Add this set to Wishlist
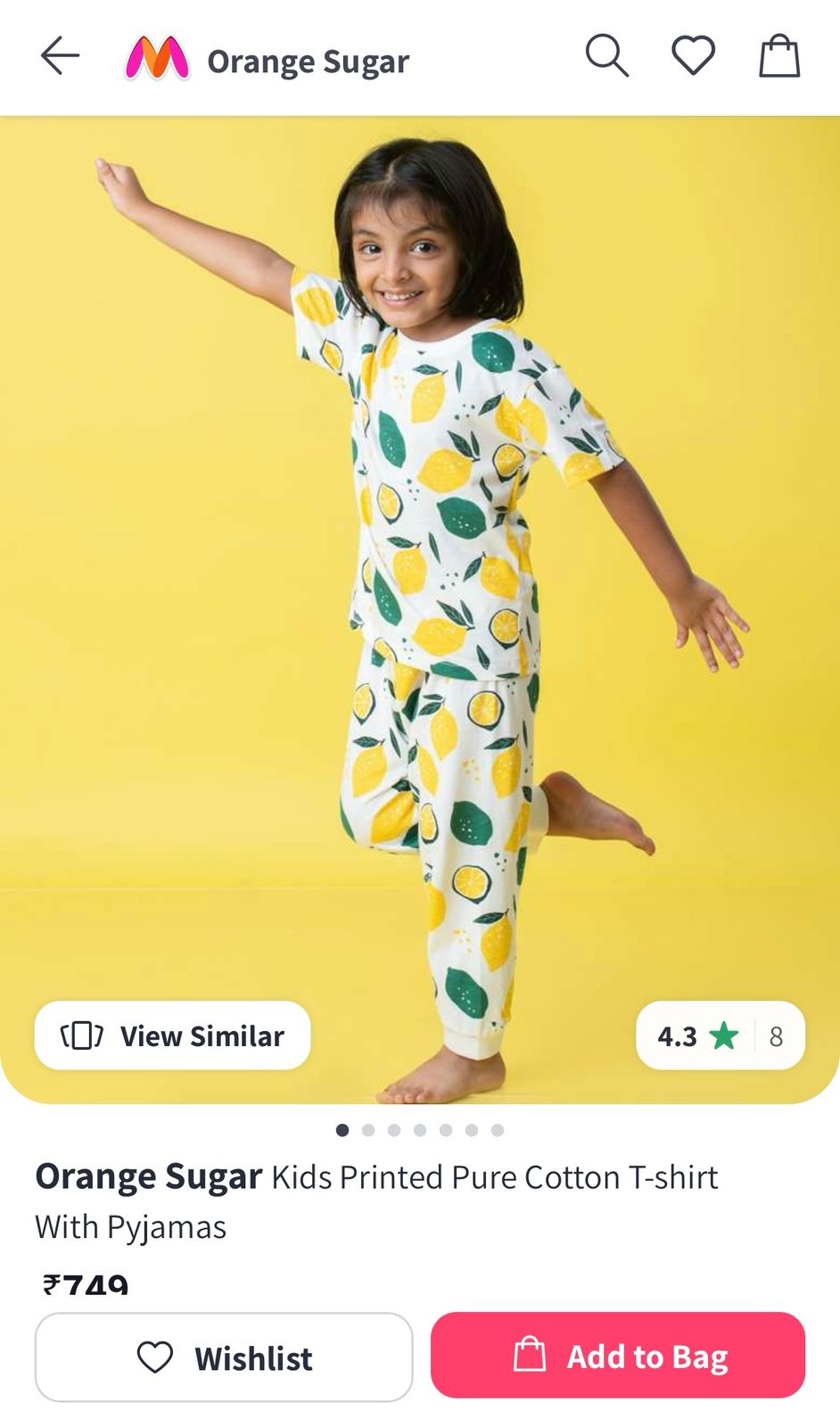This screenshot has height=1427, width=840. pyautogui.click(x=224, y=1357)
